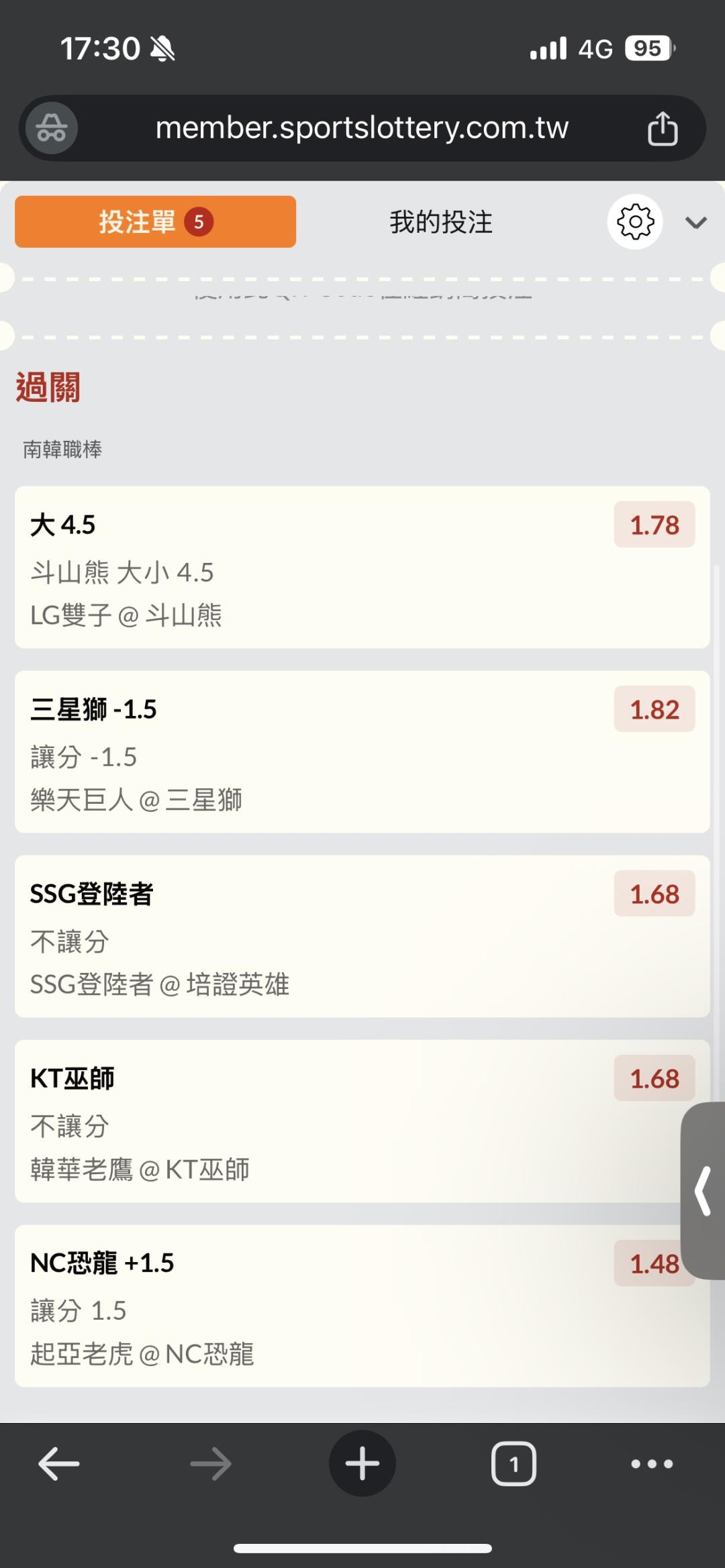Go back in the browser
Screen dimensions: 725x1568
click(59, 1463)
